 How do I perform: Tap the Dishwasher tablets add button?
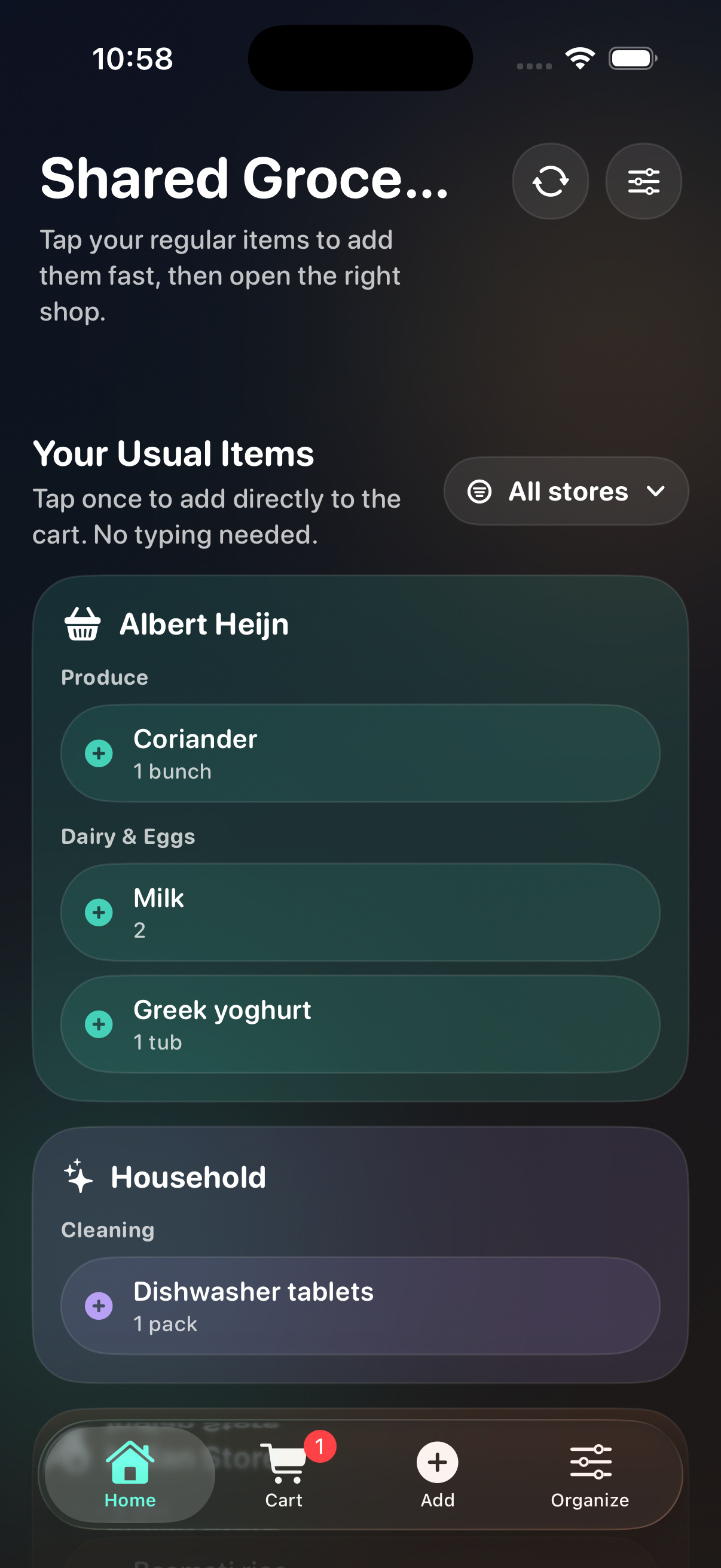pyautogui.click(x=98, y=1306)
